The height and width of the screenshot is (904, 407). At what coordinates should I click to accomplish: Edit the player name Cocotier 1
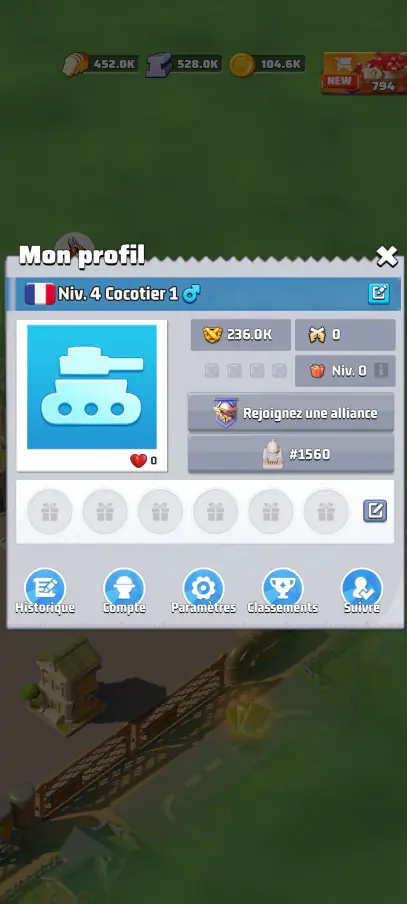pos(379,293)
